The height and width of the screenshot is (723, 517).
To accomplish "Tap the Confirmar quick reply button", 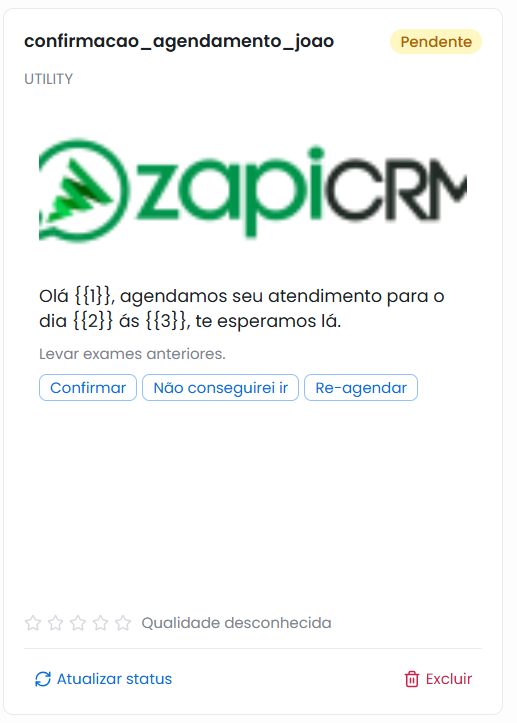I will (88, 387).
